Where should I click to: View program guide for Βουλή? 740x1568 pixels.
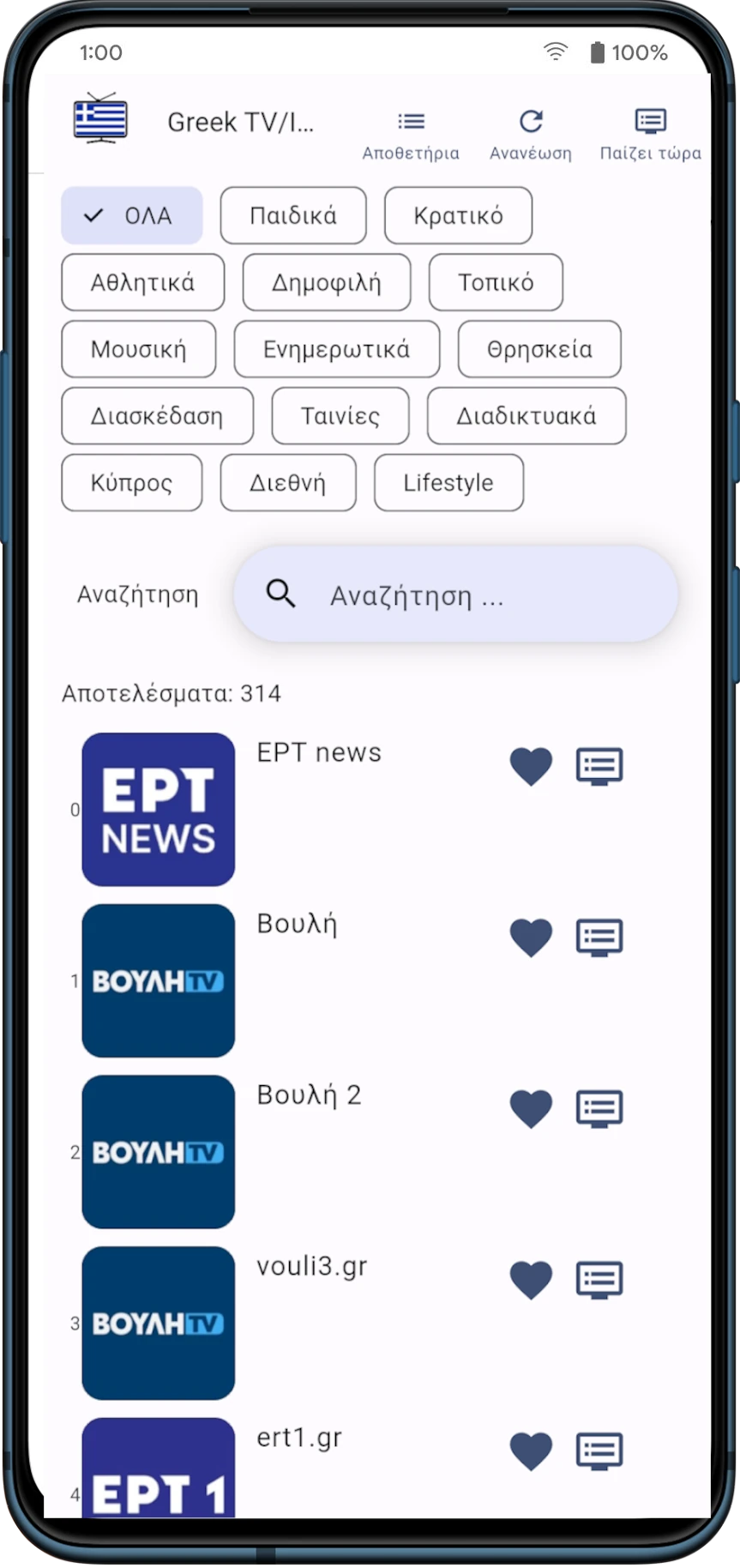click(x=599, y=938)
